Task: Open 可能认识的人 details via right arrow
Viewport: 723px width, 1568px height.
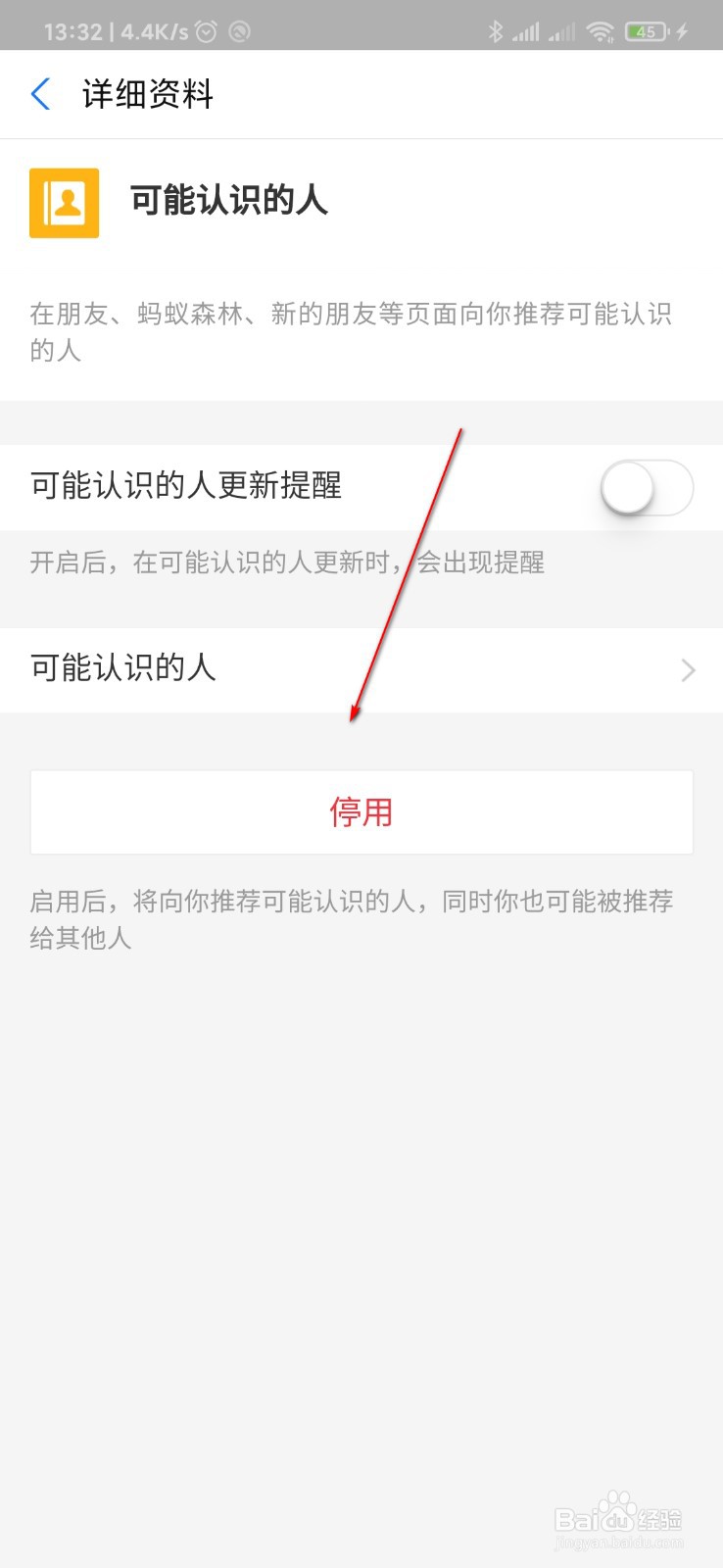Action: 687,669
